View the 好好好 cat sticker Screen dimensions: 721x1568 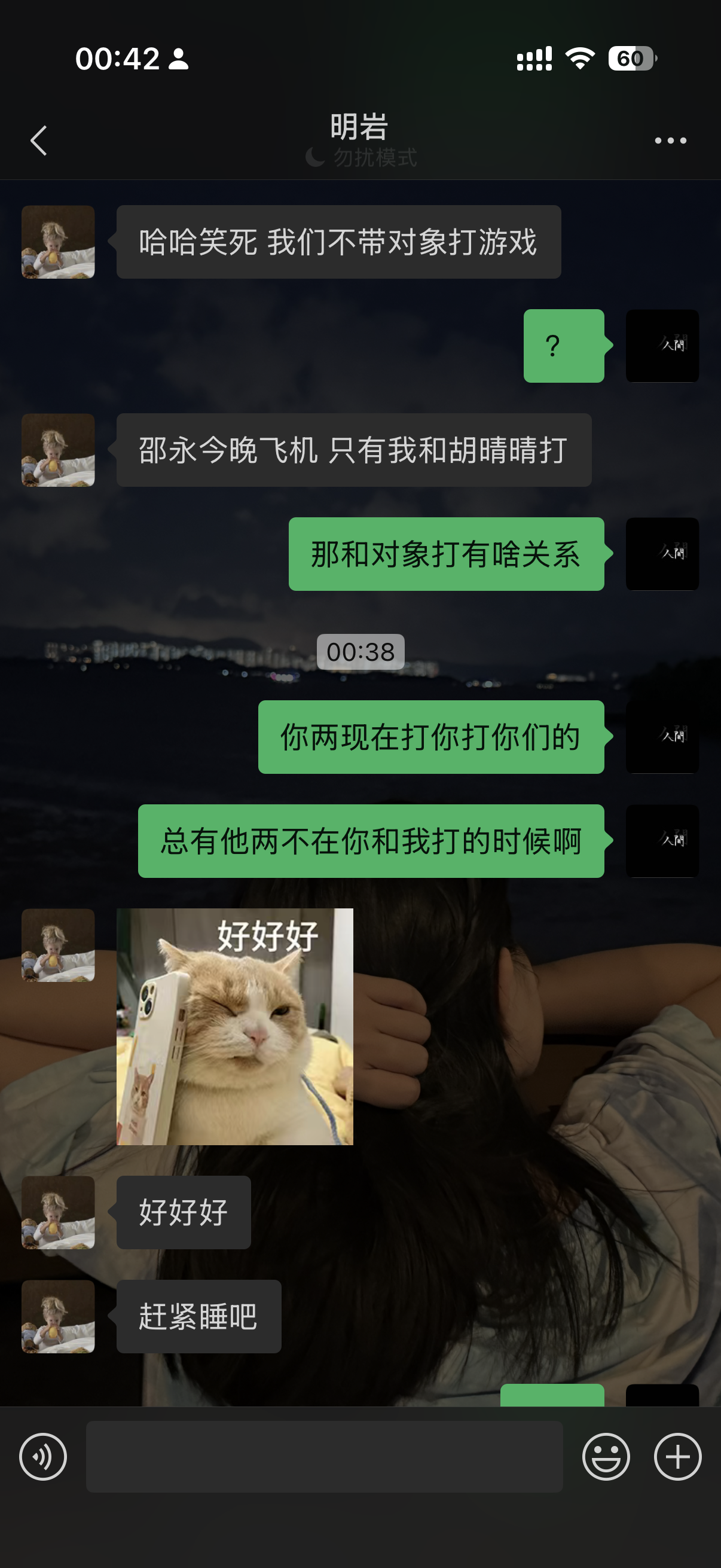[235, 1026]
